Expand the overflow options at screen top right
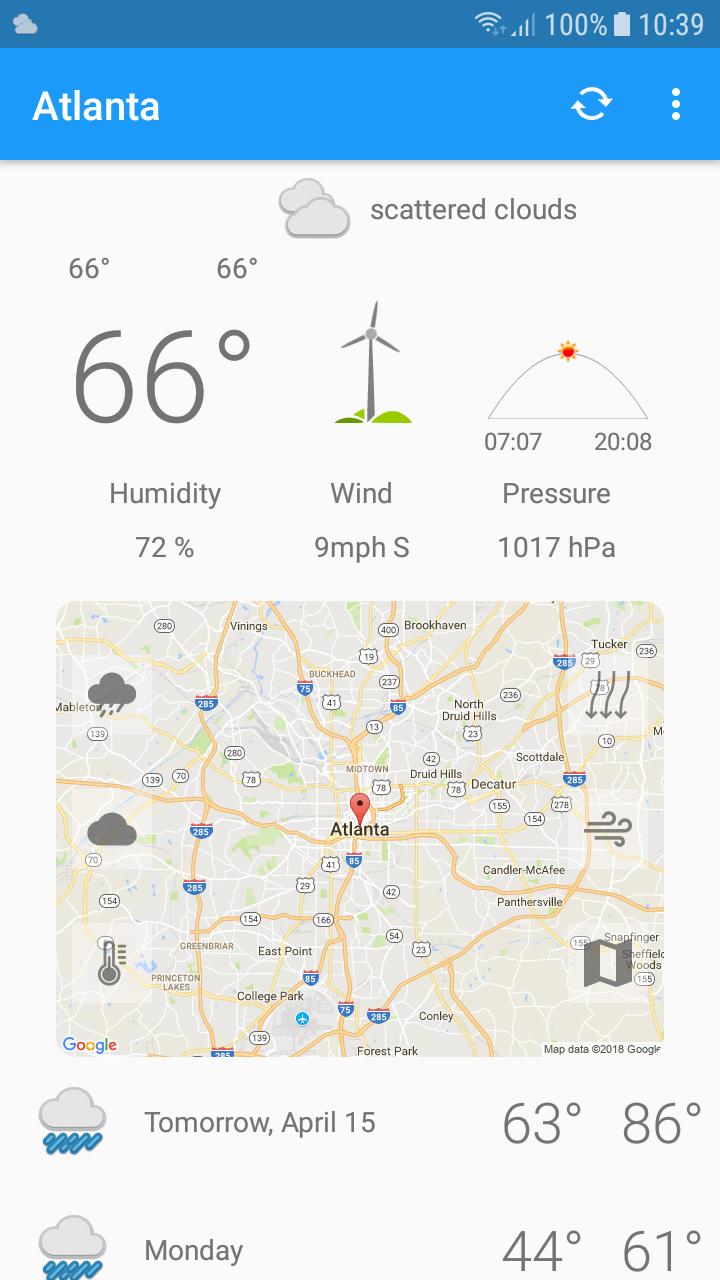720x1280 pixels. click(676, 103)
